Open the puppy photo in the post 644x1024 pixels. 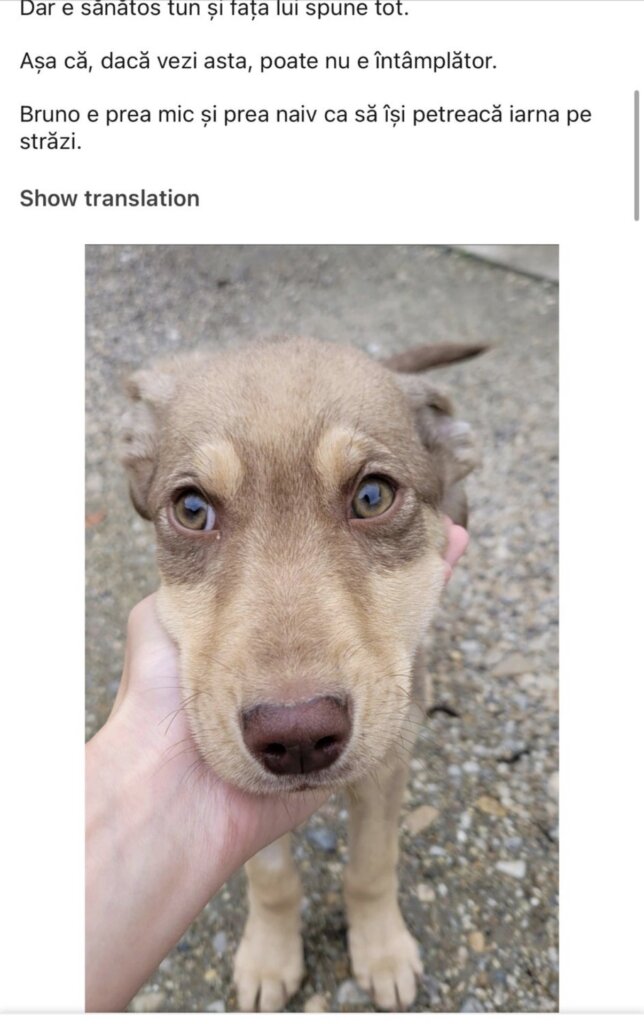(x=321, y=628)
